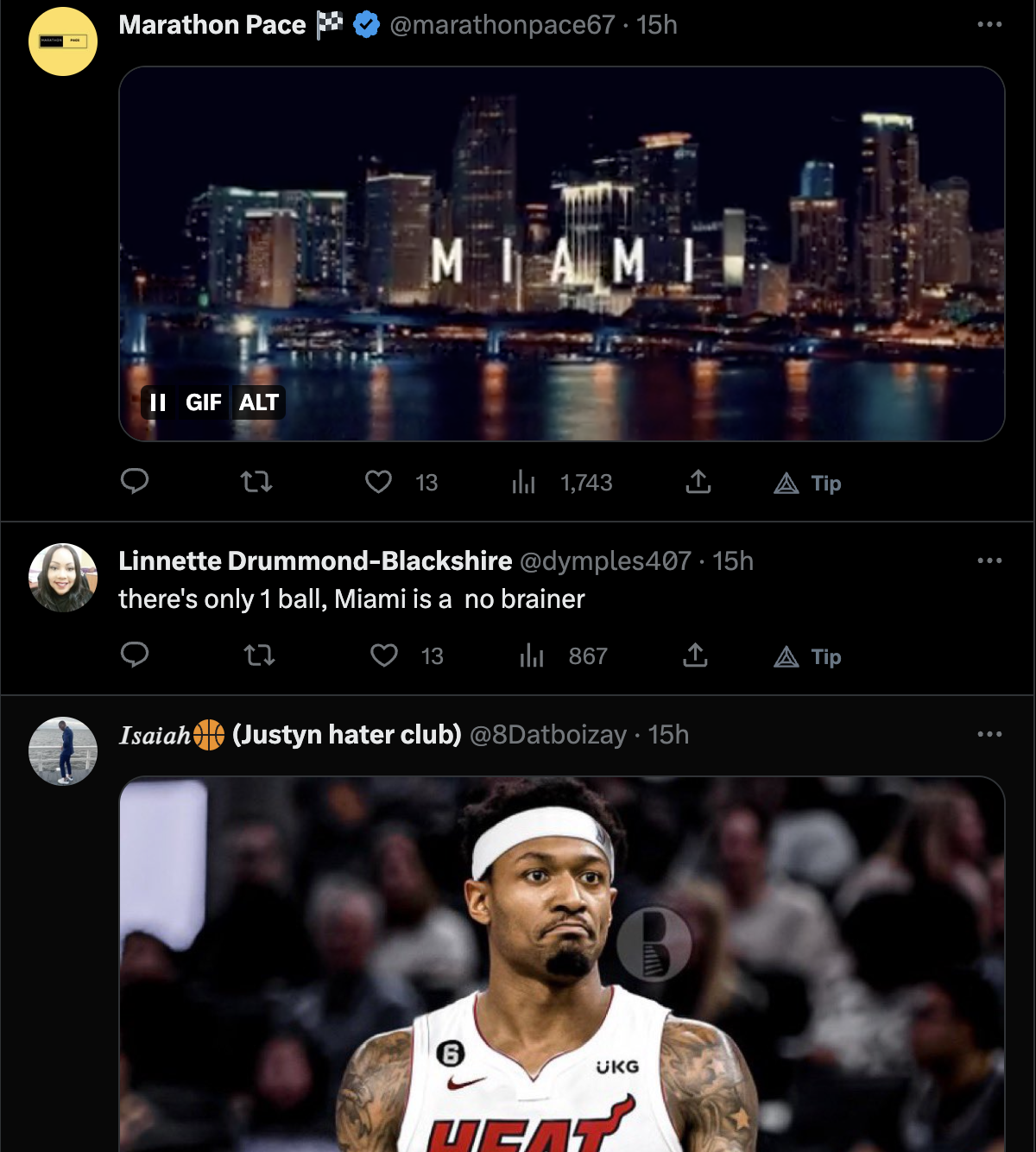The image size is (1036, 1152).
Task: Like Marathon Pace's Miami GIF tweet
Action: (x=380, y=483)
